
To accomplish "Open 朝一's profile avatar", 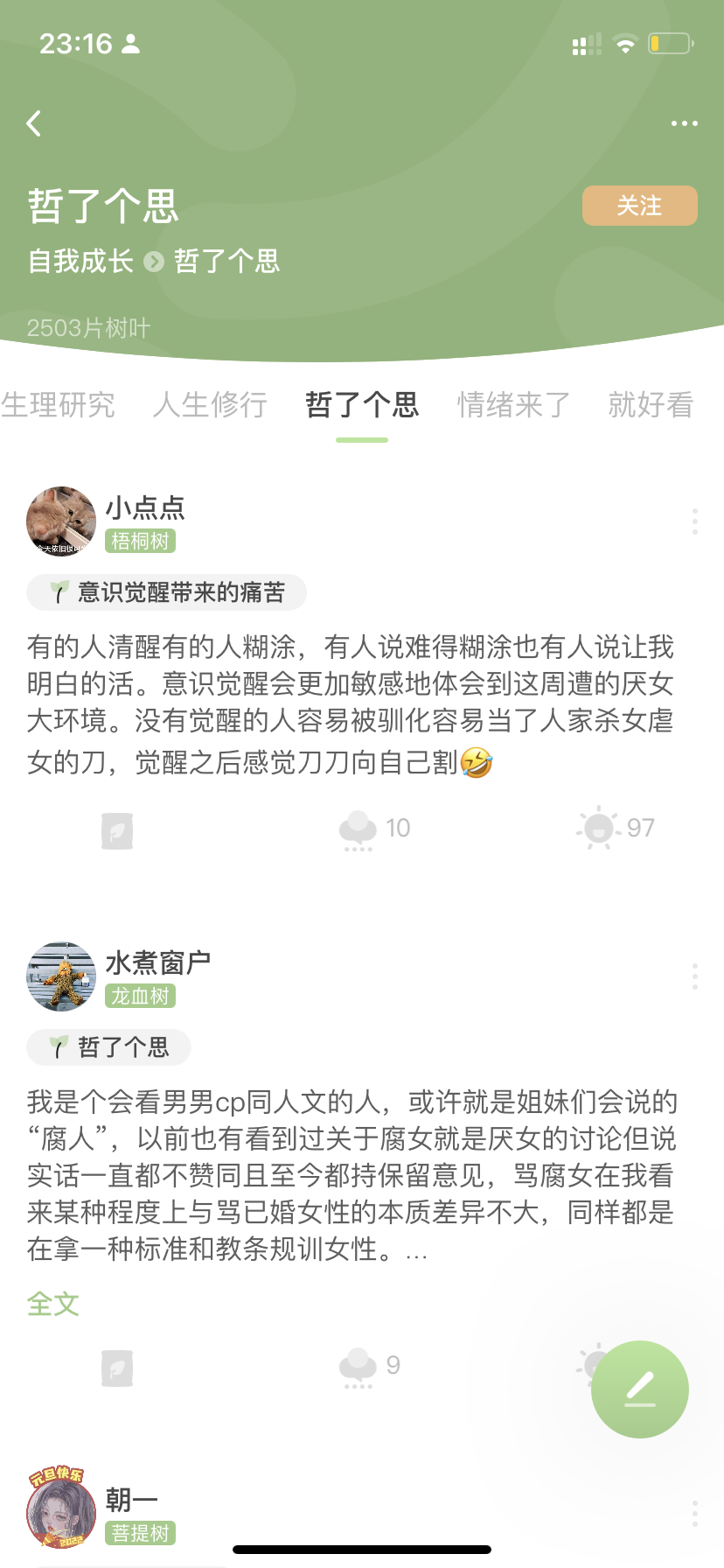I will (61, 1512).
